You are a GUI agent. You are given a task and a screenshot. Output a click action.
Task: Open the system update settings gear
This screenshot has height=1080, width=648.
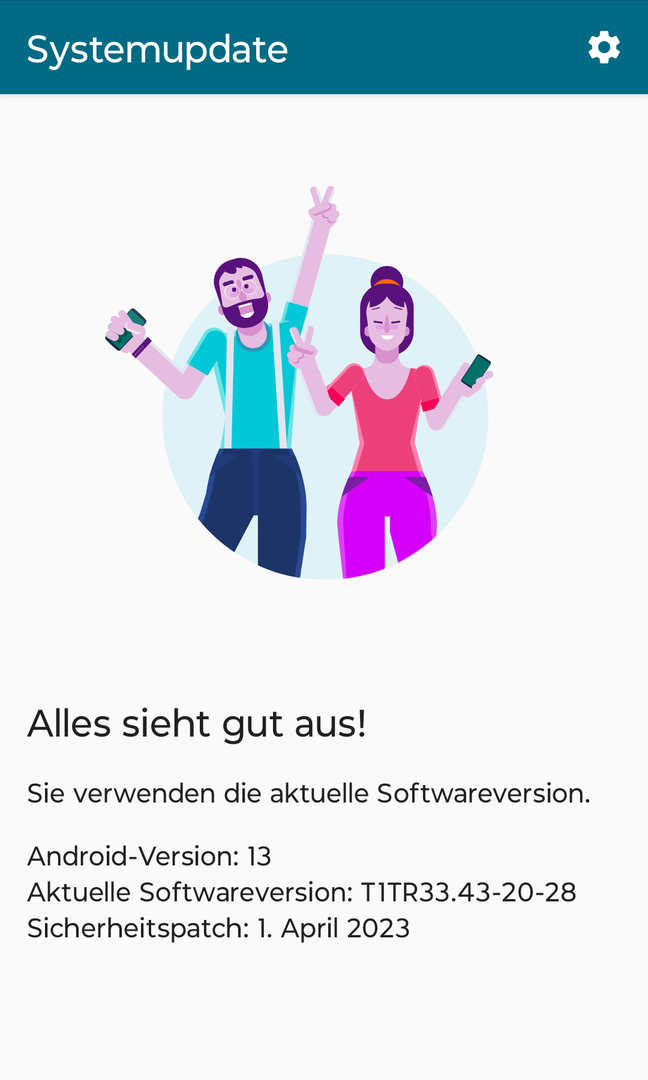(603, 47)
